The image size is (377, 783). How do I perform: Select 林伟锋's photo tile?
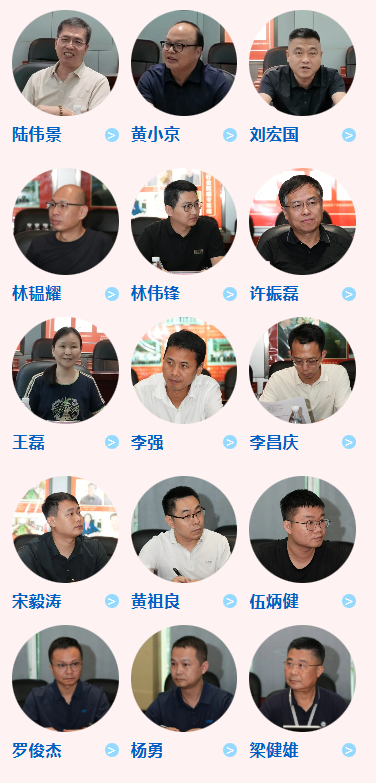pyautogui.click(x=184, y=221)
